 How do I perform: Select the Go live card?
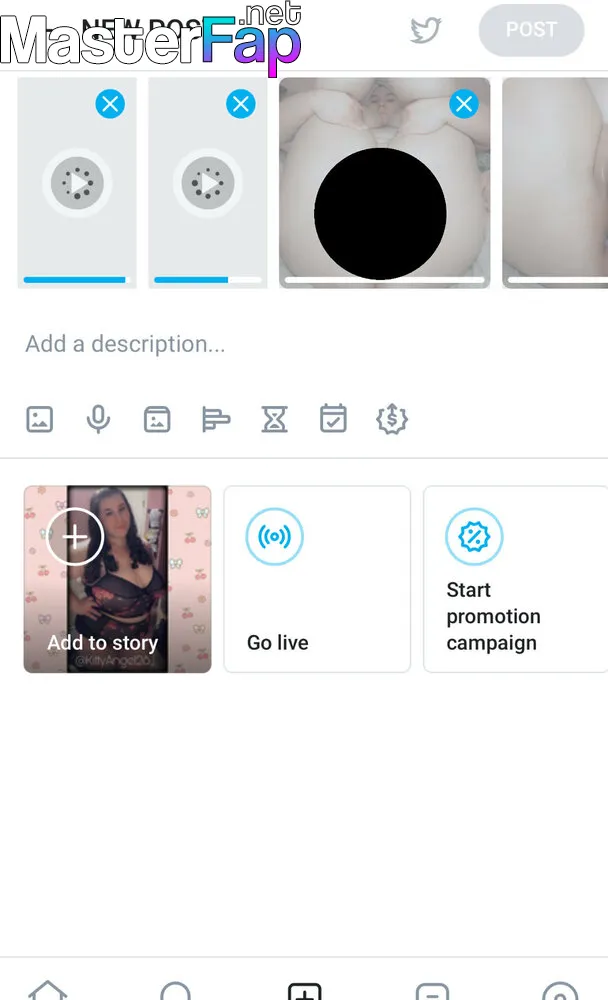tap(317, 579)
